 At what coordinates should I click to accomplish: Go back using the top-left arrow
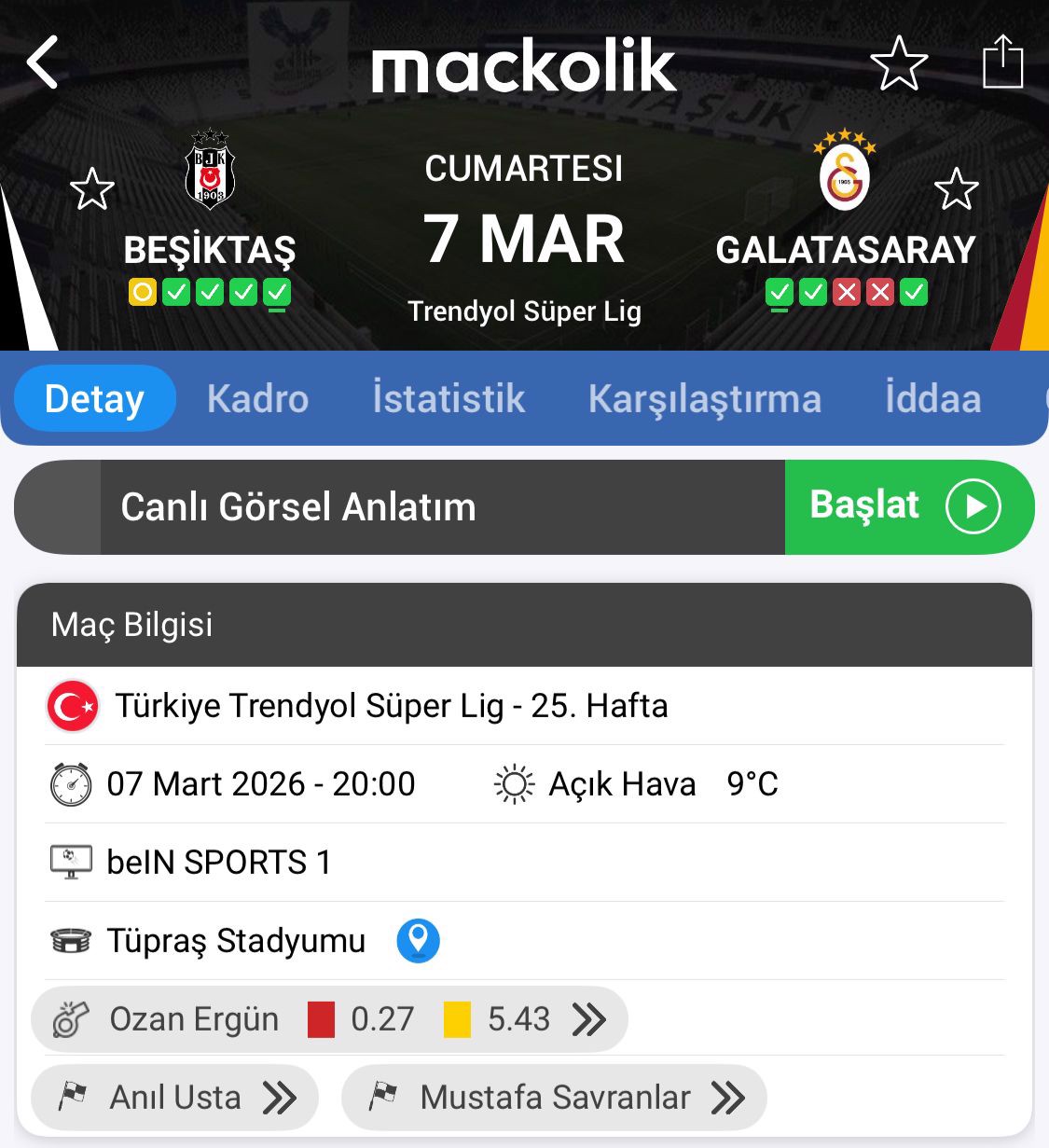(43, 62)
